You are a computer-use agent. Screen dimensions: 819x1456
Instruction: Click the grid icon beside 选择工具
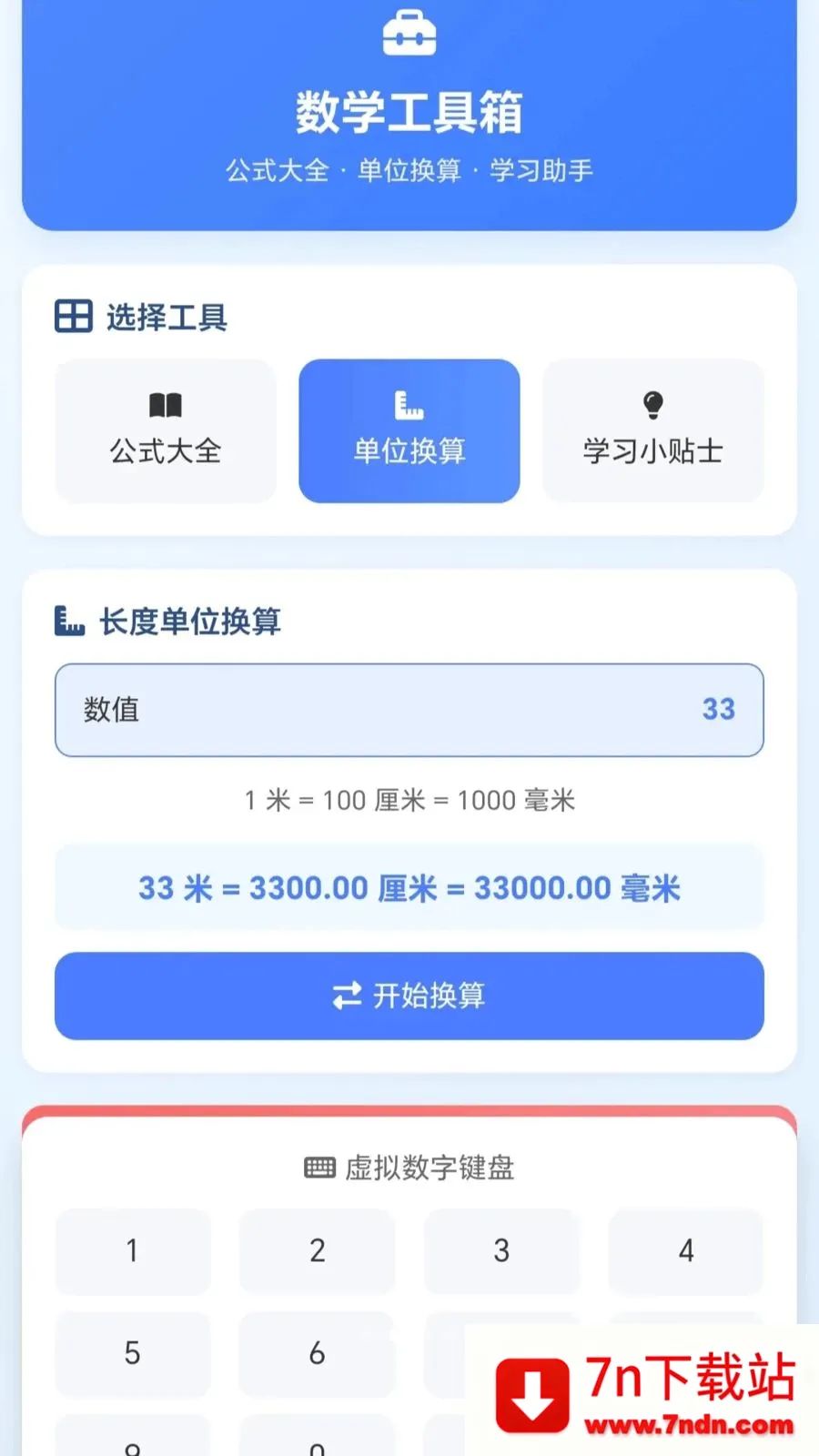tap(72, 316)
